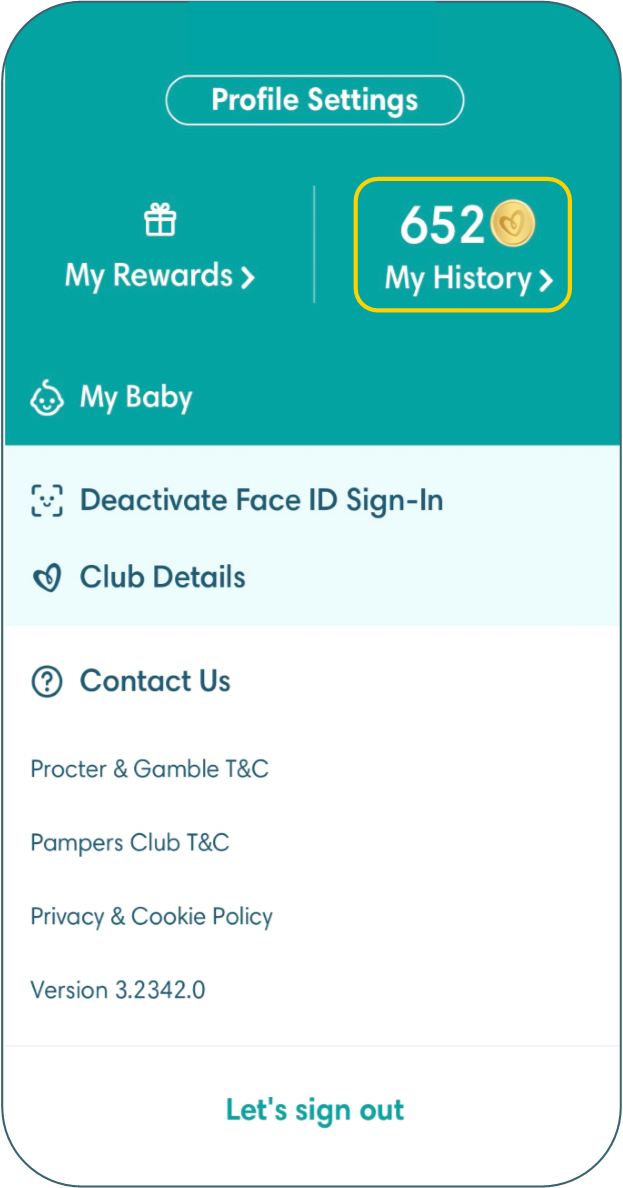Tap Let's sign out

(x=314, y=1110)
